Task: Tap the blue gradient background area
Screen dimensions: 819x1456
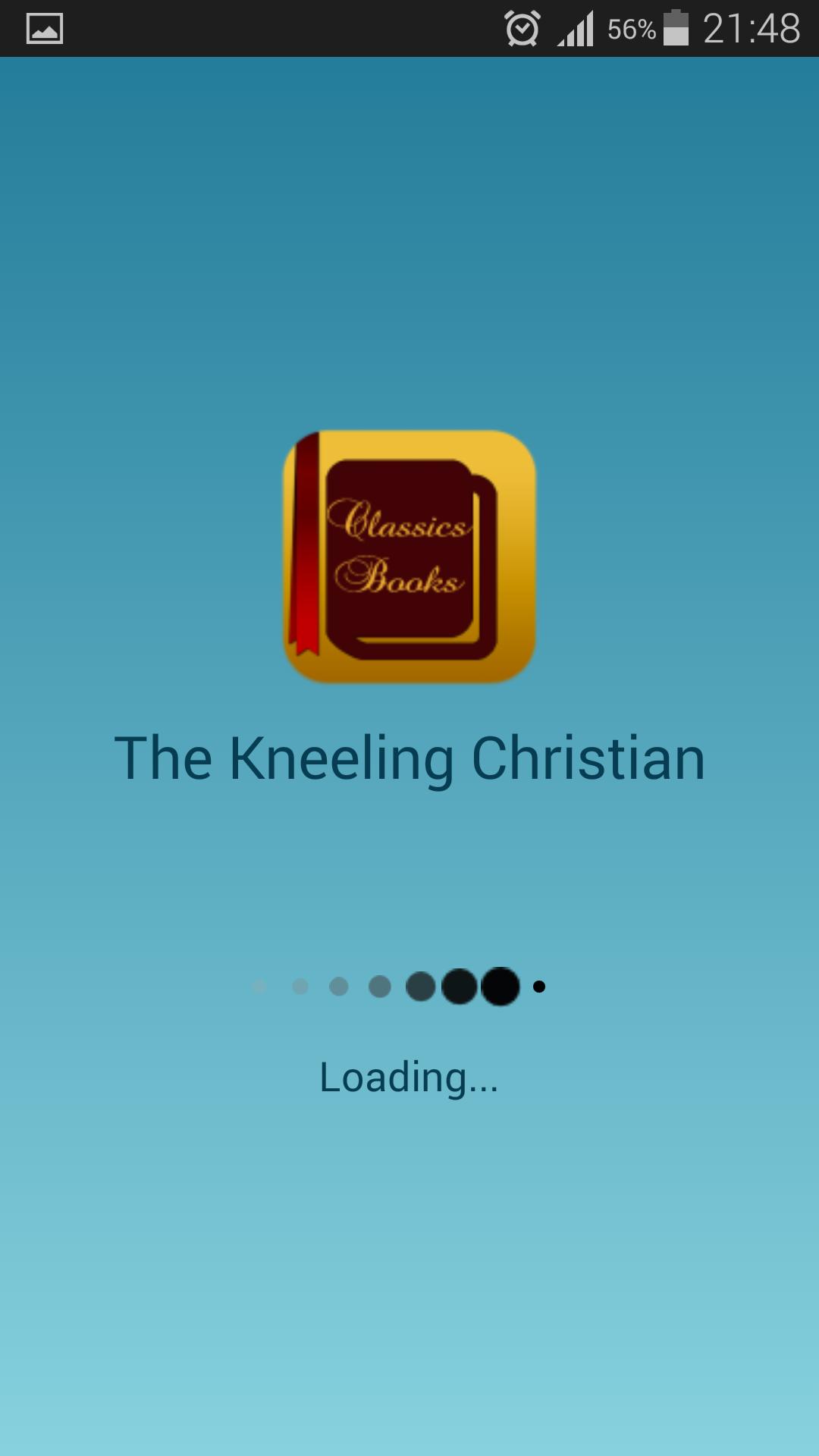Action: 409,1289
